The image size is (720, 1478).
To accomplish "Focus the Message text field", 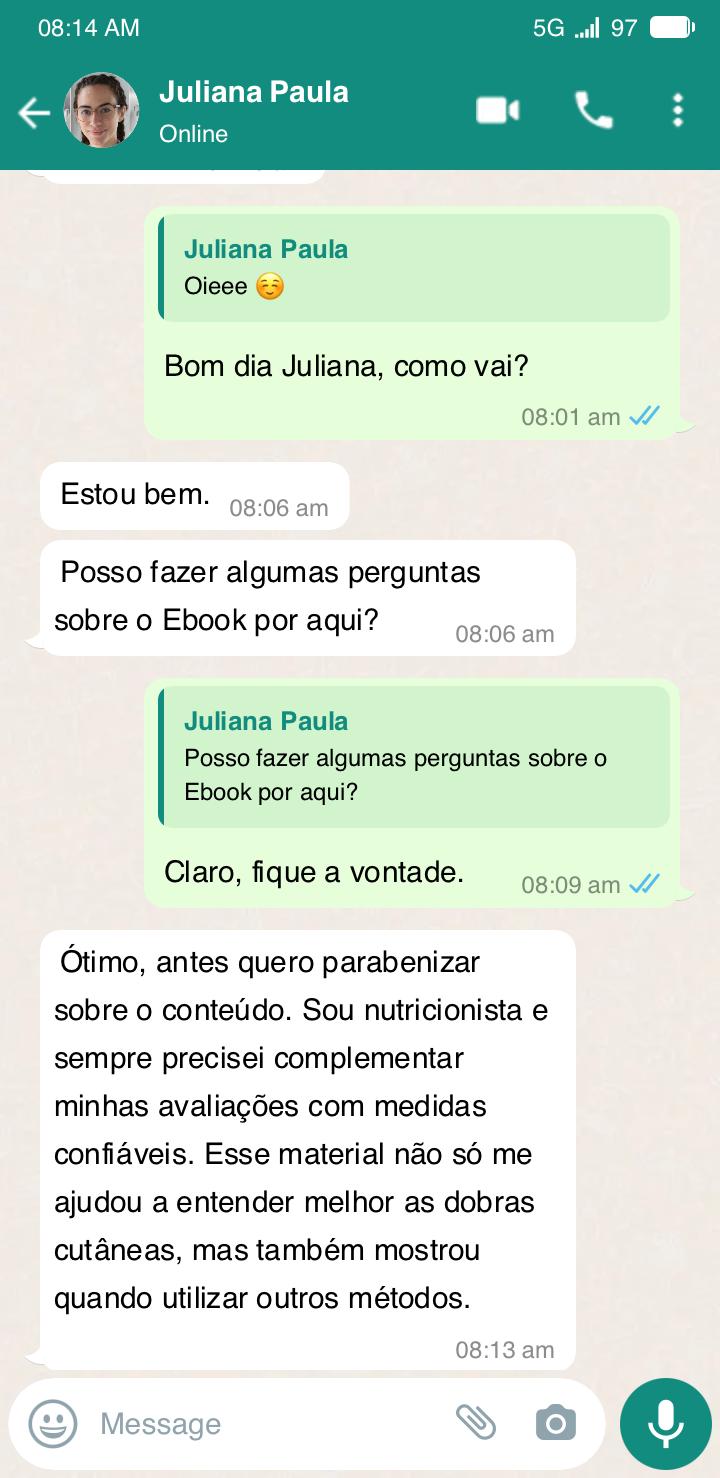I will coord(270,1423).
